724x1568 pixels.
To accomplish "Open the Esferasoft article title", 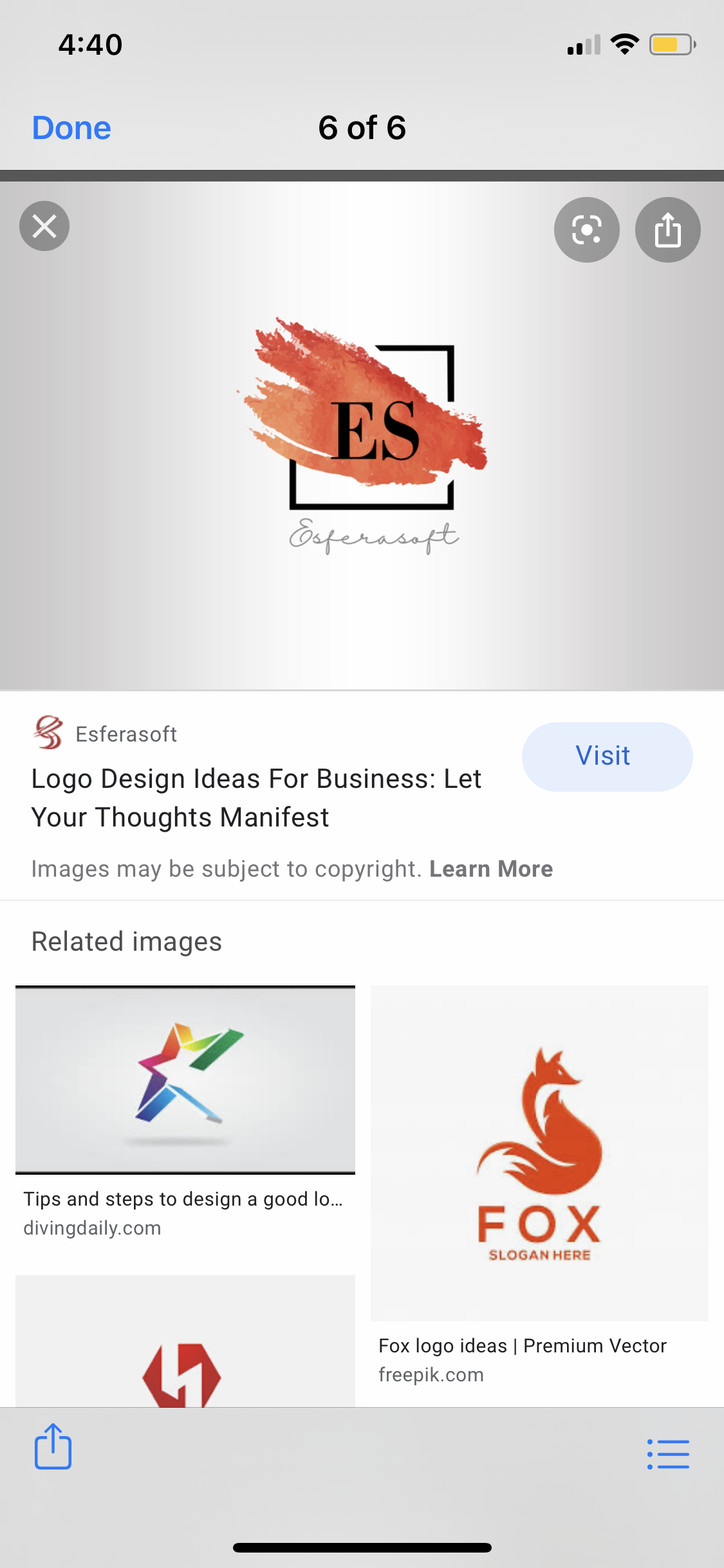I will (x=256, y=798).
